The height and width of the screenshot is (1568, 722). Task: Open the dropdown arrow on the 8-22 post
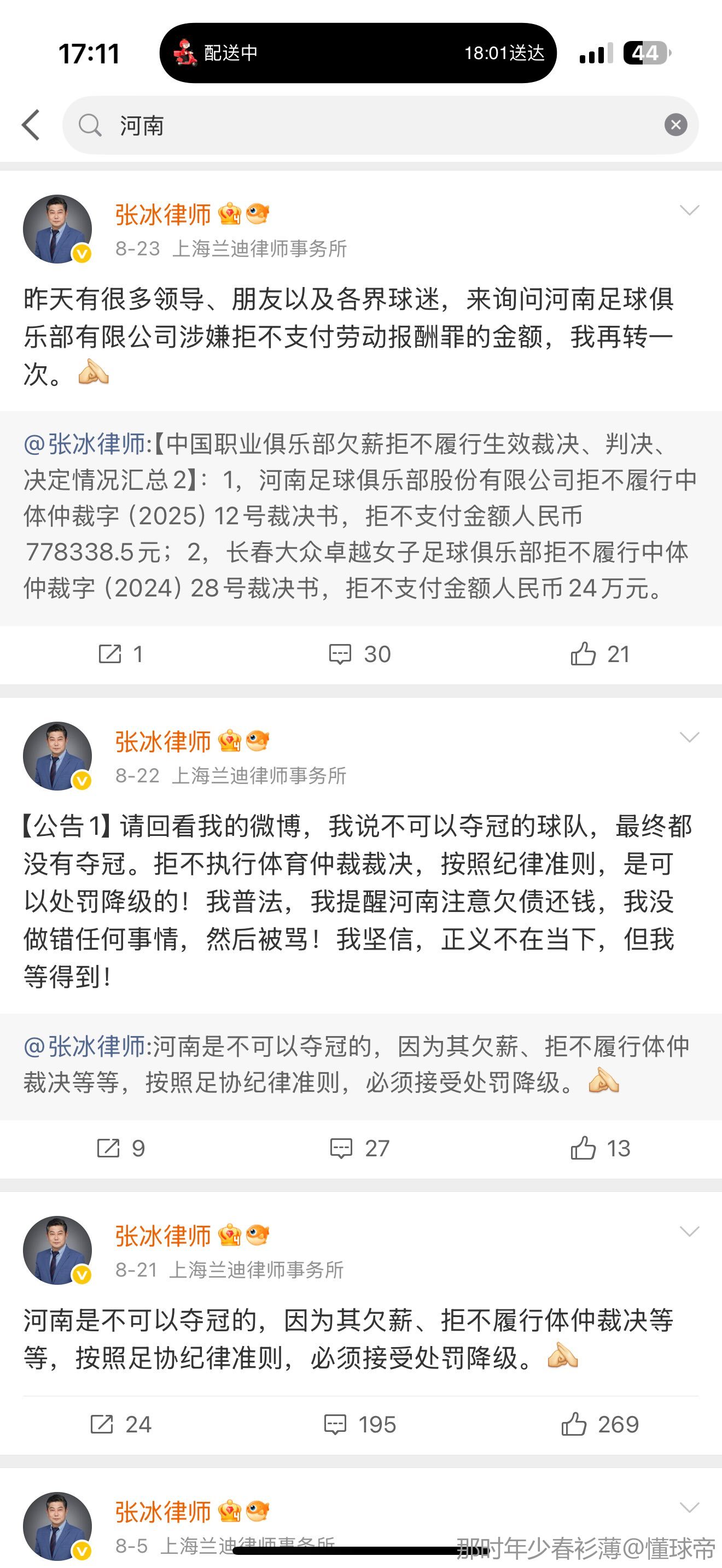[689, 738]
